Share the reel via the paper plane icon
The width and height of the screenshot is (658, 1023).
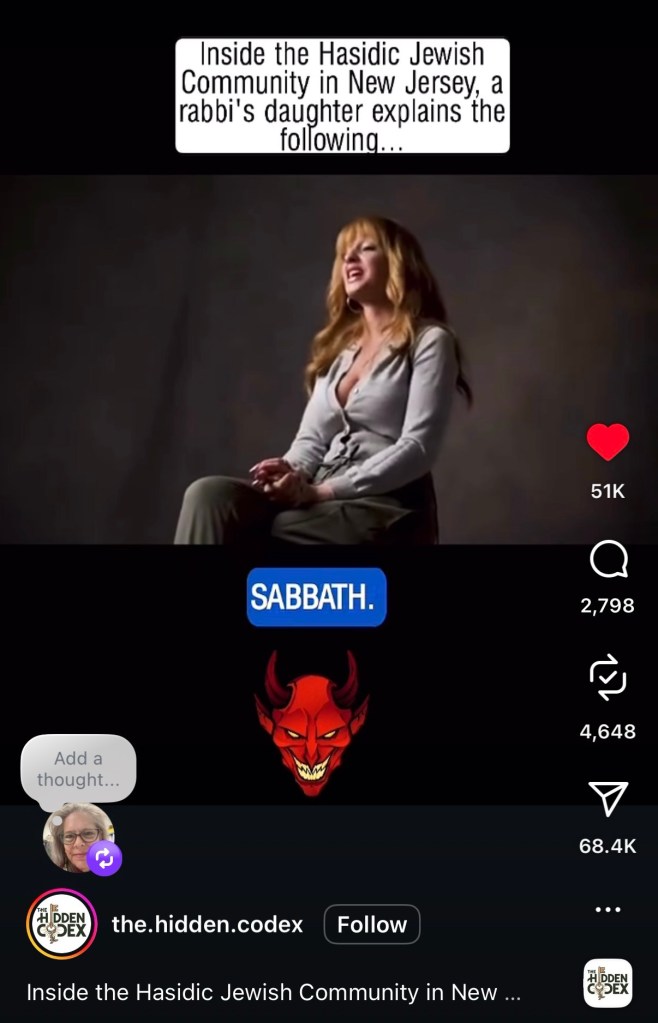tap(607, 798)
